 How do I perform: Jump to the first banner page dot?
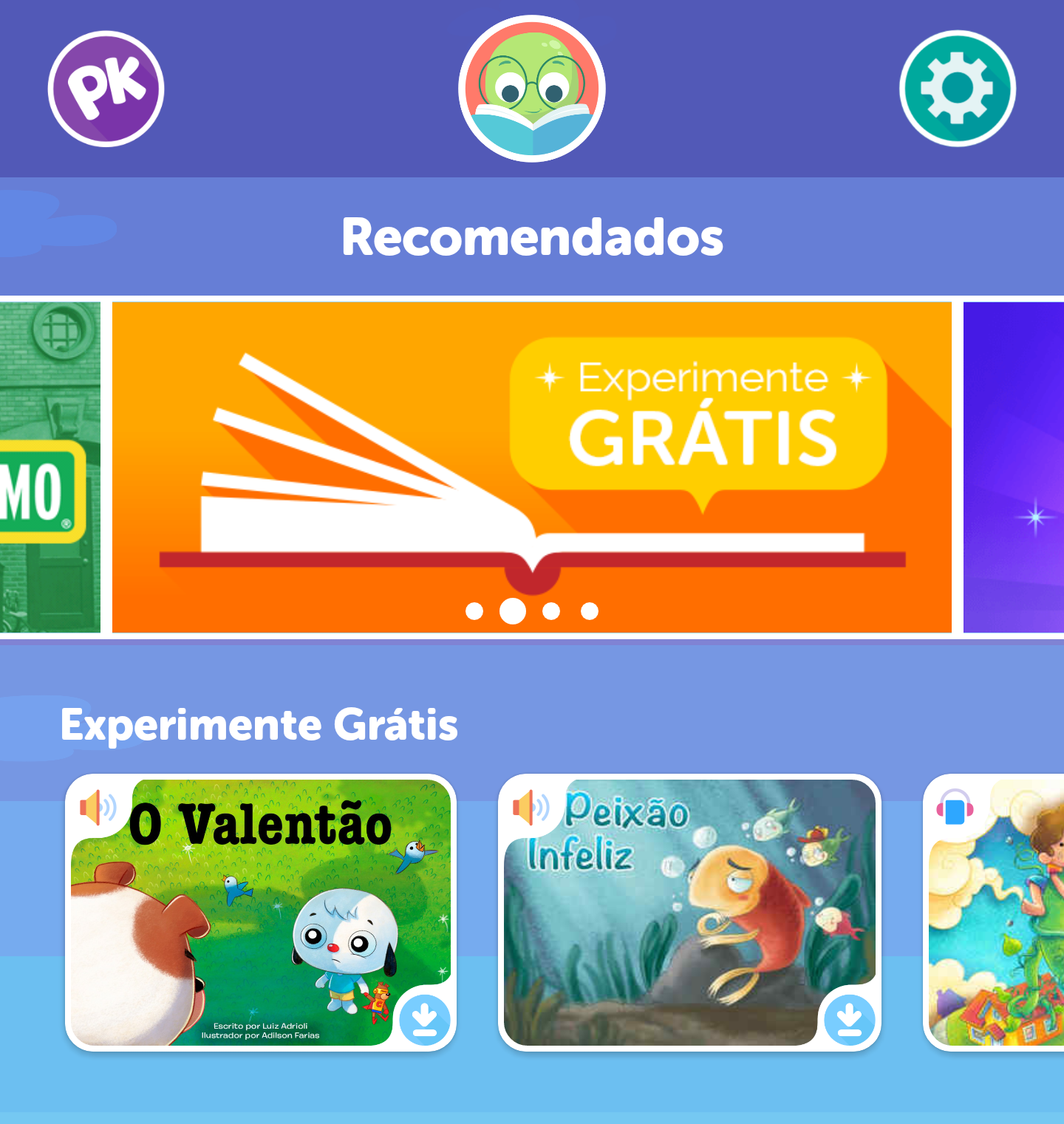point(474,611)
